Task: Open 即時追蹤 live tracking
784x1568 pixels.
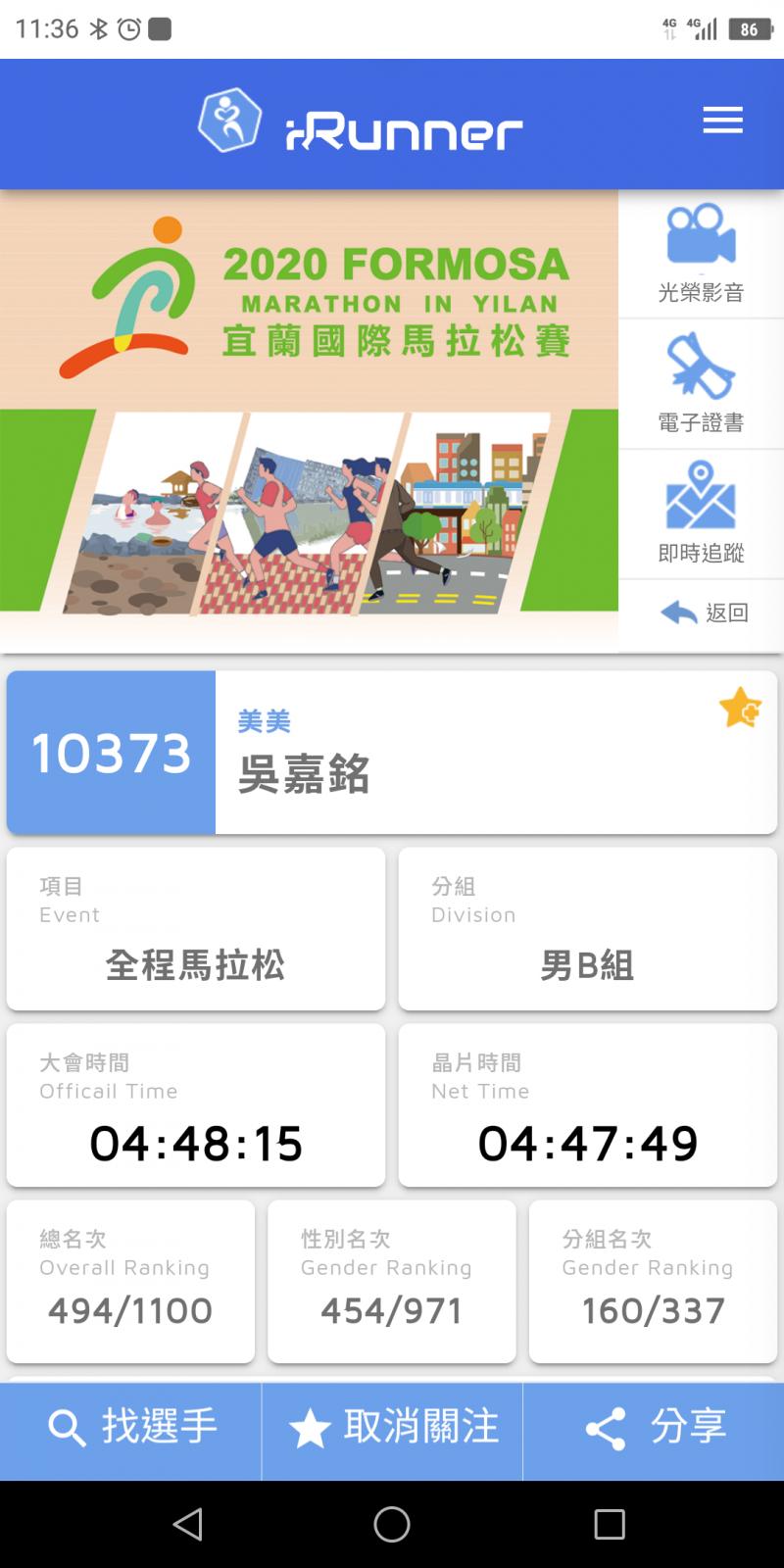Action: 701,514
